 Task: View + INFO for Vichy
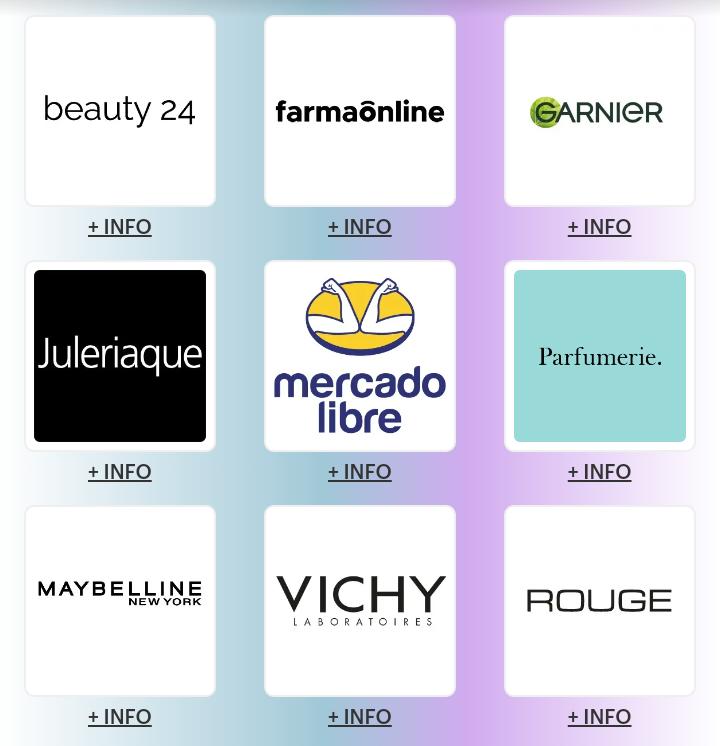pyautogui.click(x=360, y=717)
